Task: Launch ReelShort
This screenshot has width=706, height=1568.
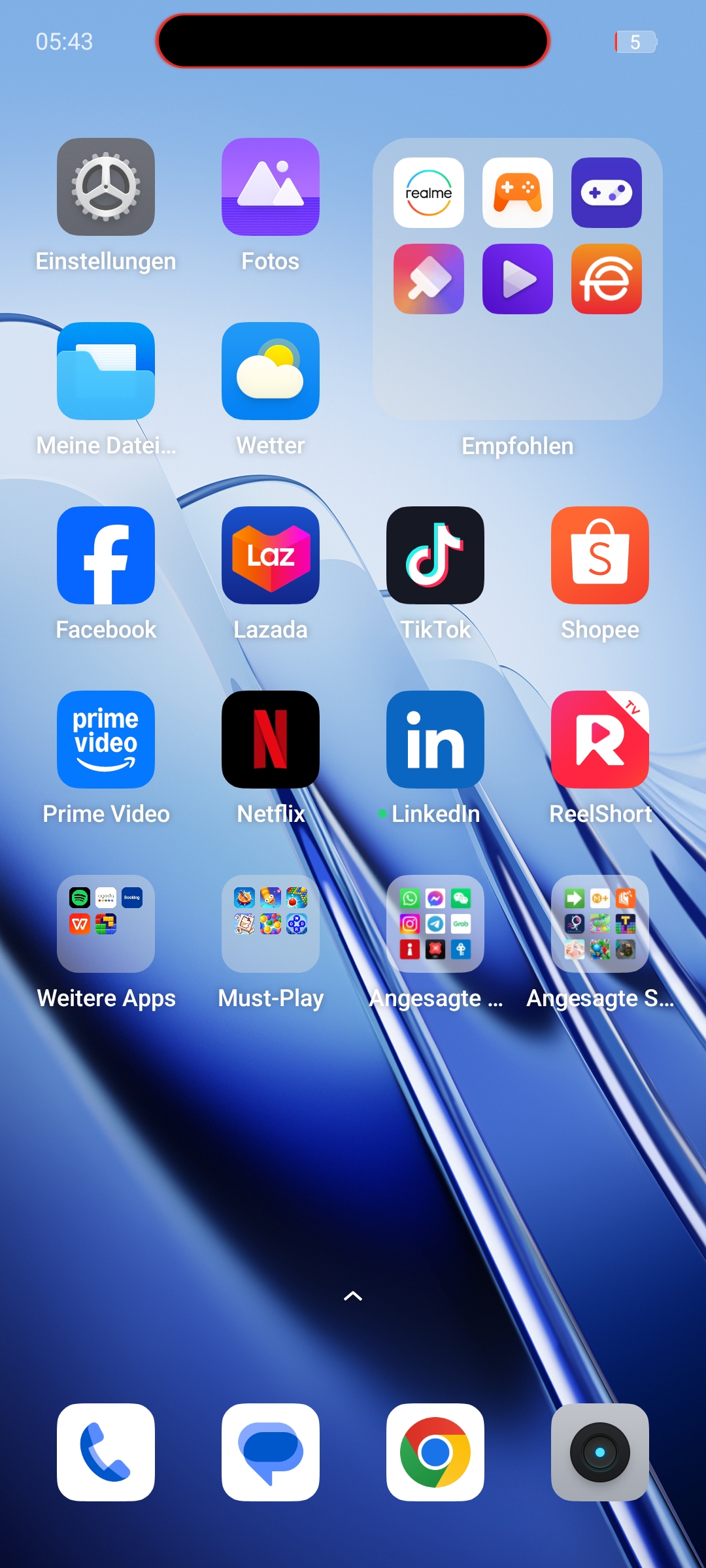Action: 600,740
